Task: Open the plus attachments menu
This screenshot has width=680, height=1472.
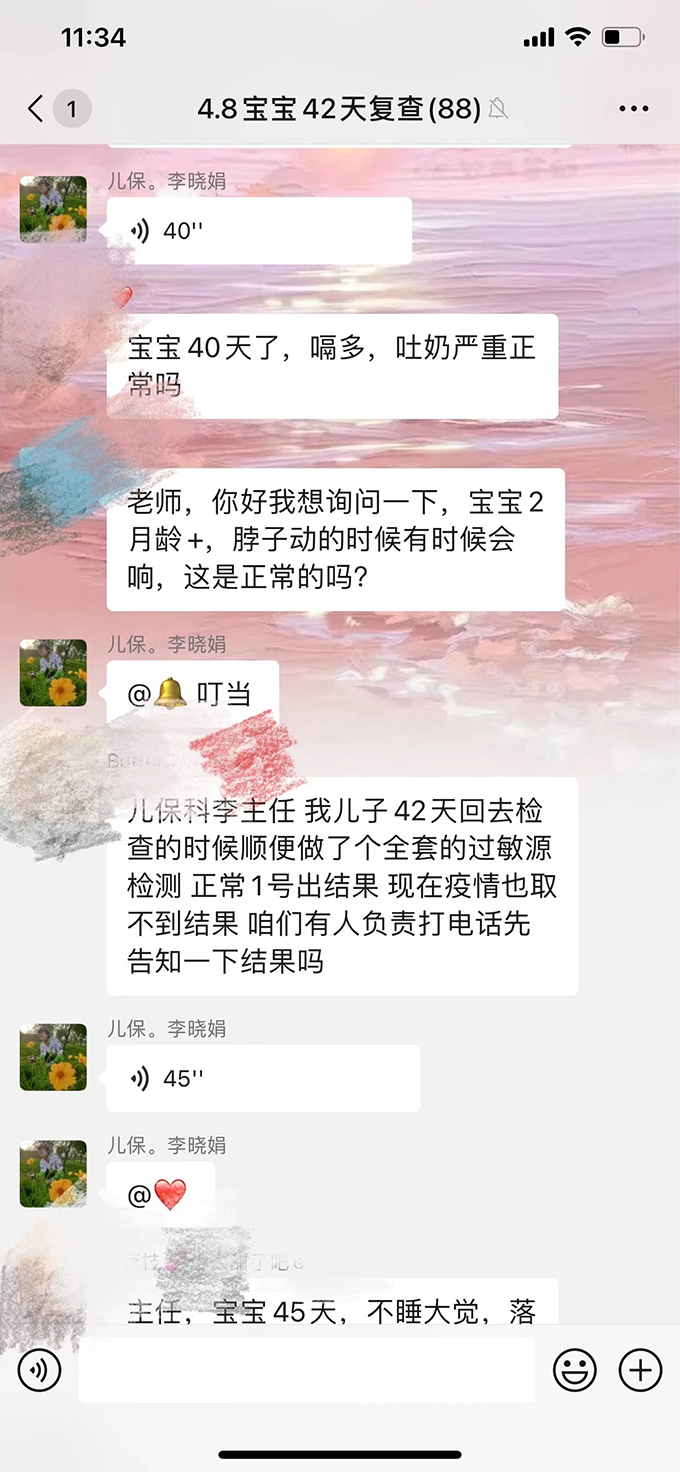Action: [641, 1369]
